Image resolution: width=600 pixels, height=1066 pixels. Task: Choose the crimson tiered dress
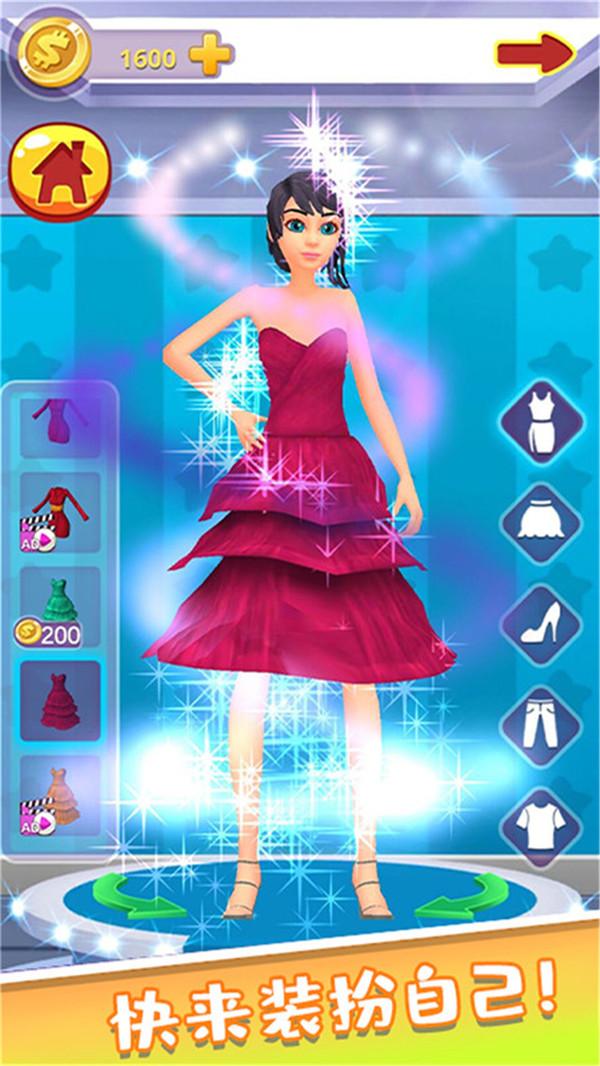tap(59, 700)
